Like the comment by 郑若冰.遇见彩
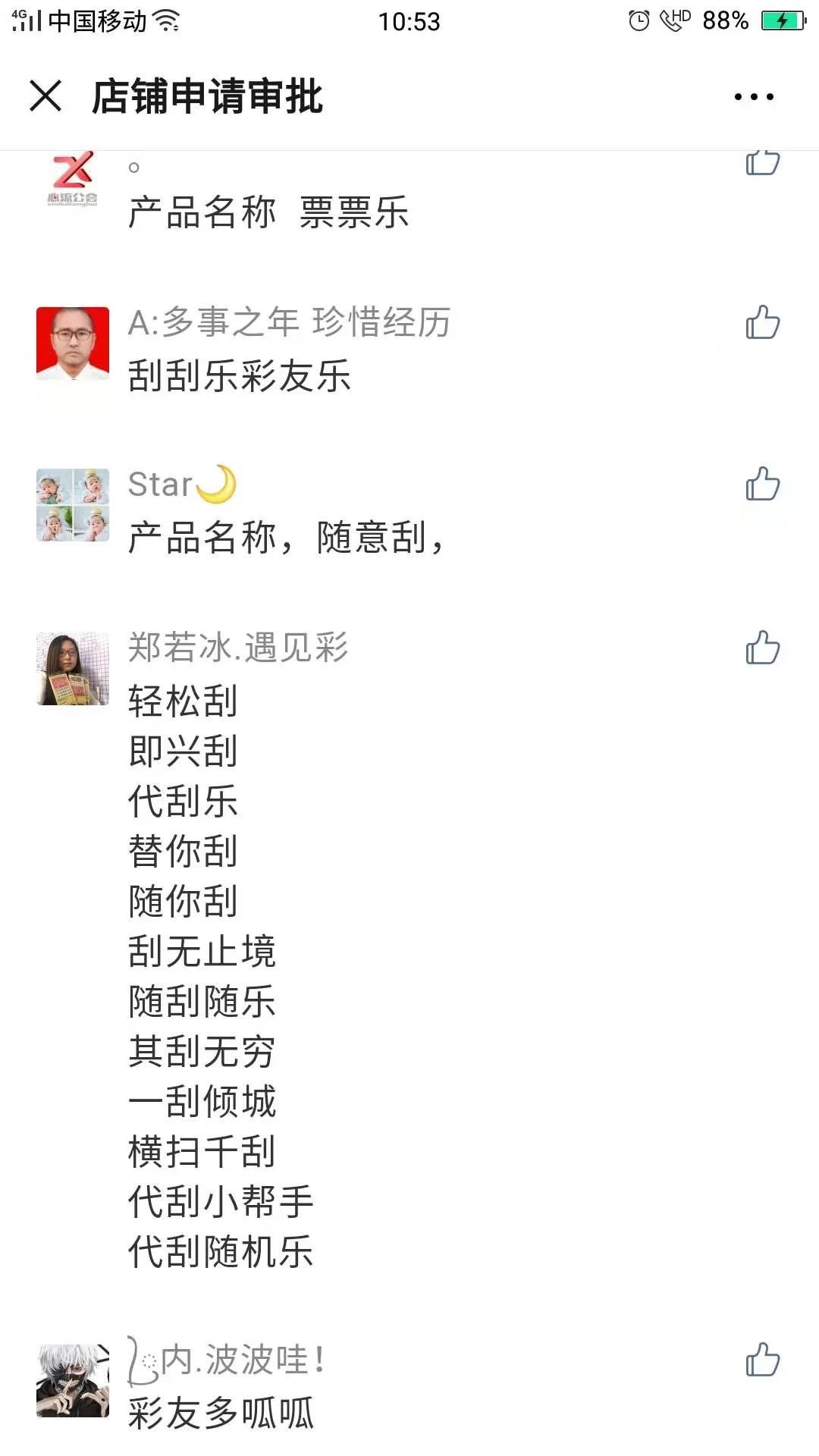This screenshot has width=819, height=1456. pos(762,648)
